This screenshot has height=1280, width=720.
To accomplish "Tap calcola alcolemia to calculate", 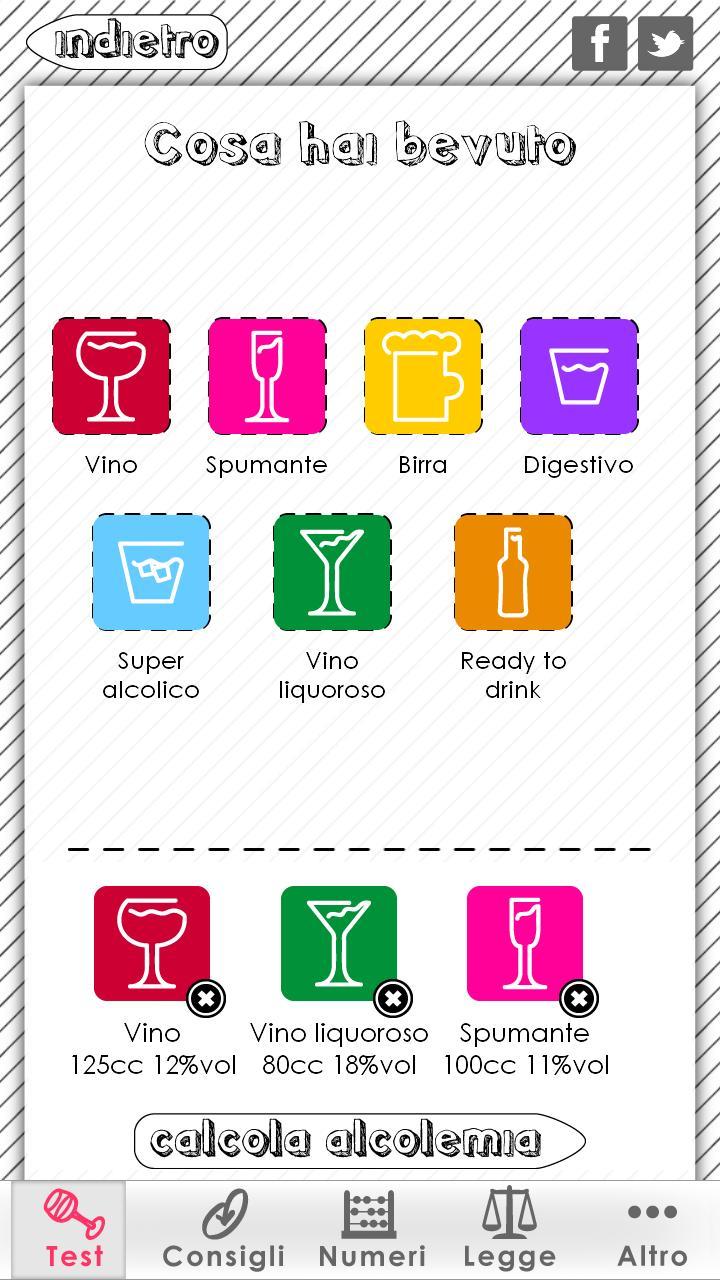I will (359, 1141).
